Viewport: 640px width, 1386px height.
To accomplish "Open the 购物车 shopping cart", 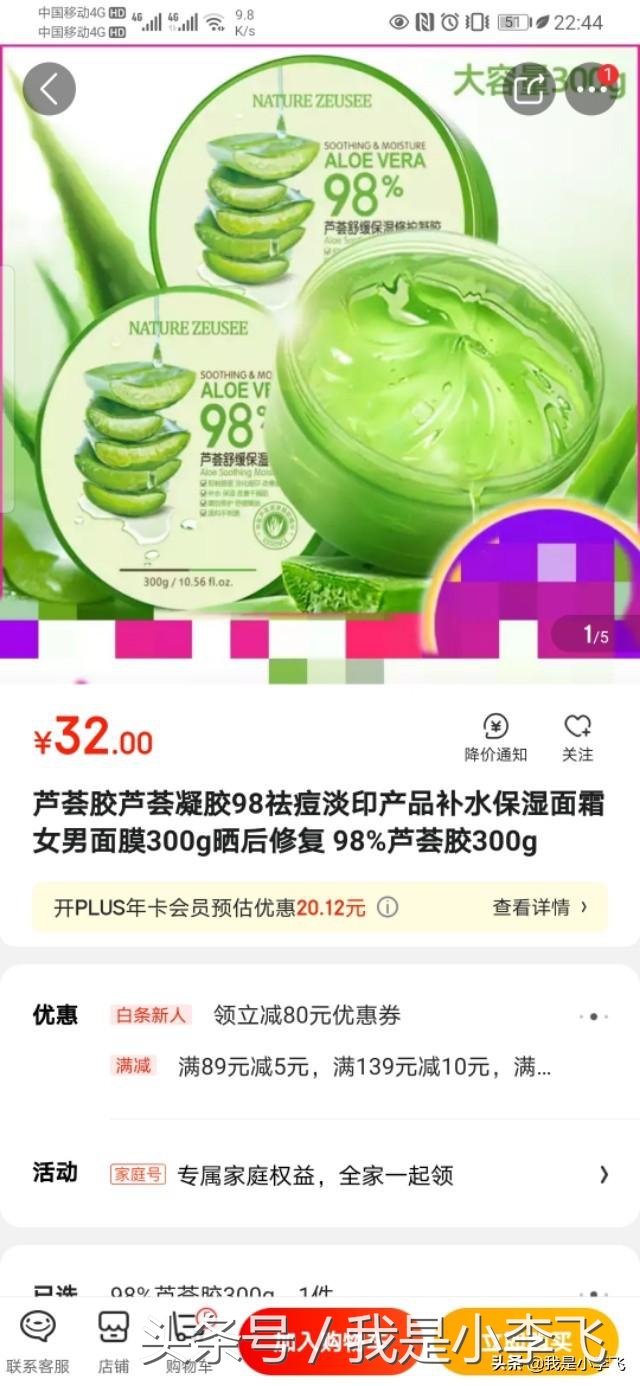I will click(x=188, y=1341).
